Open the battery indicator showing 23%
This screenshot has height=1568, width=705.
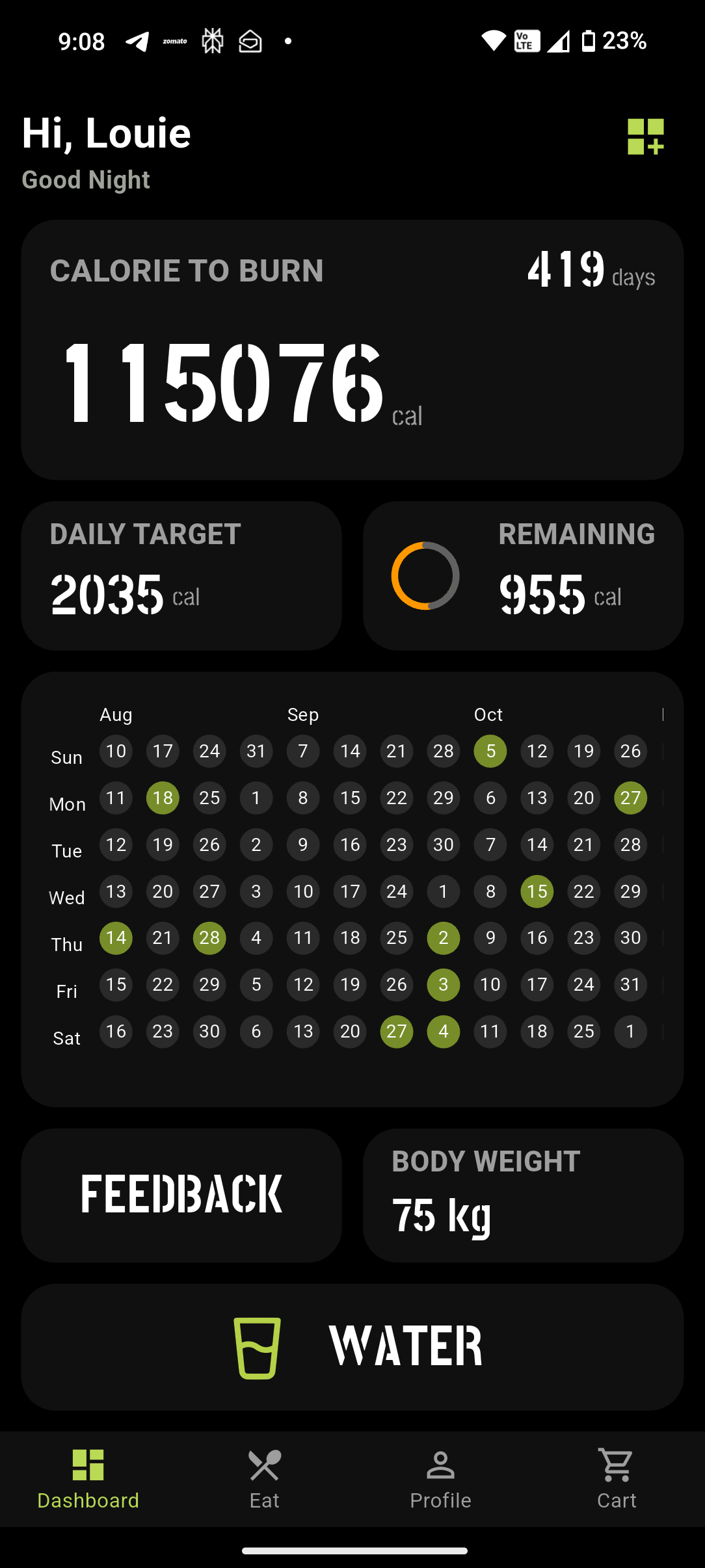point(610,40)
